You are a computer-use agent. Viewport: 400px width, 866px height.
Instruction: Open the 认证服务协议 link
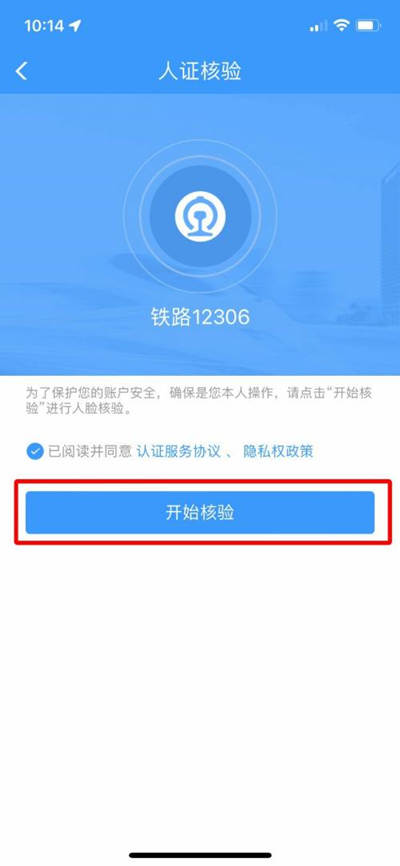[x=180, y=452]
